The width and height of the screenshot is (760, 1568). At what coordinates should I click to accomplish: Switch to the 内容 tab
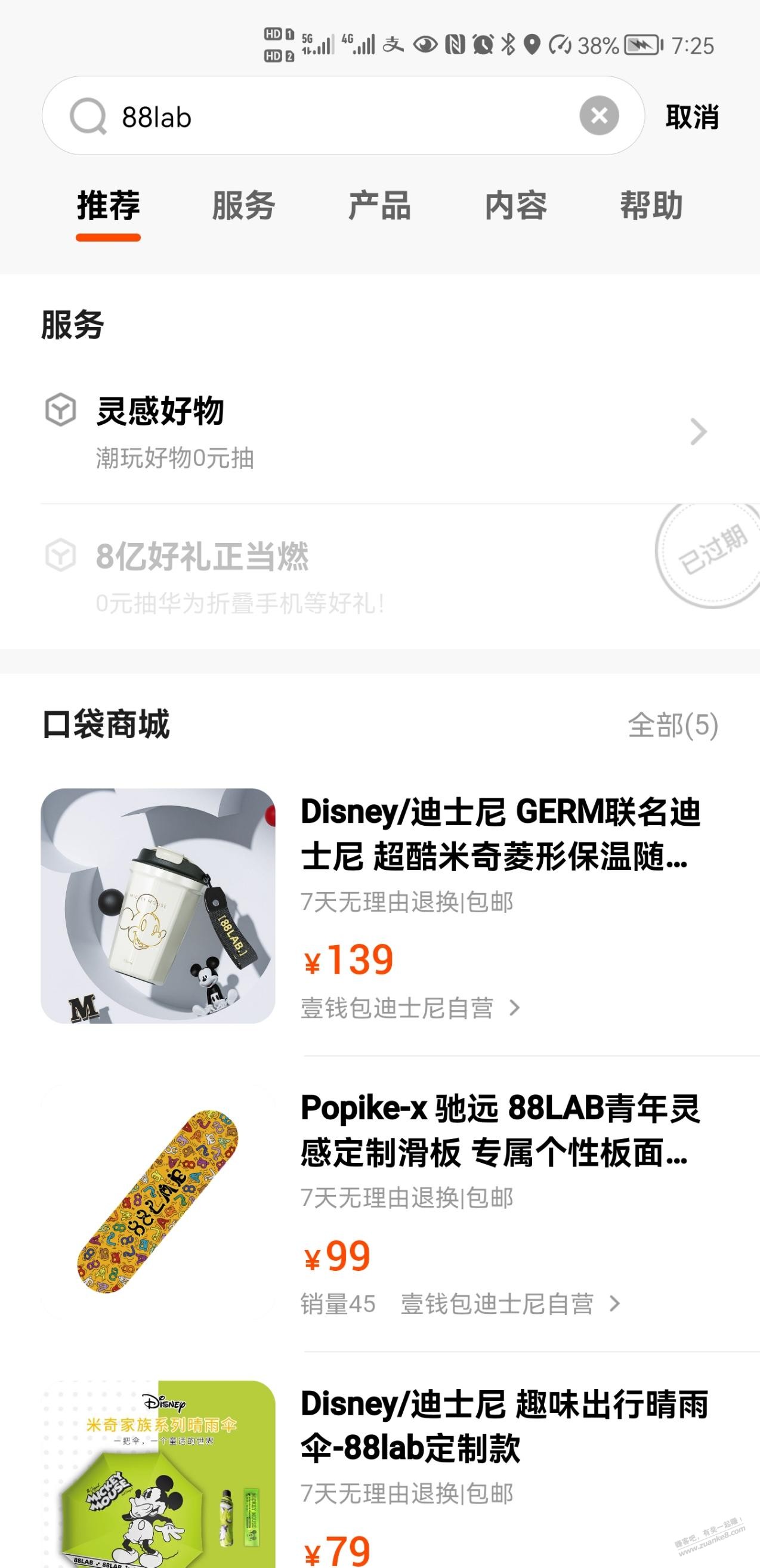click(x=515, y=206)
